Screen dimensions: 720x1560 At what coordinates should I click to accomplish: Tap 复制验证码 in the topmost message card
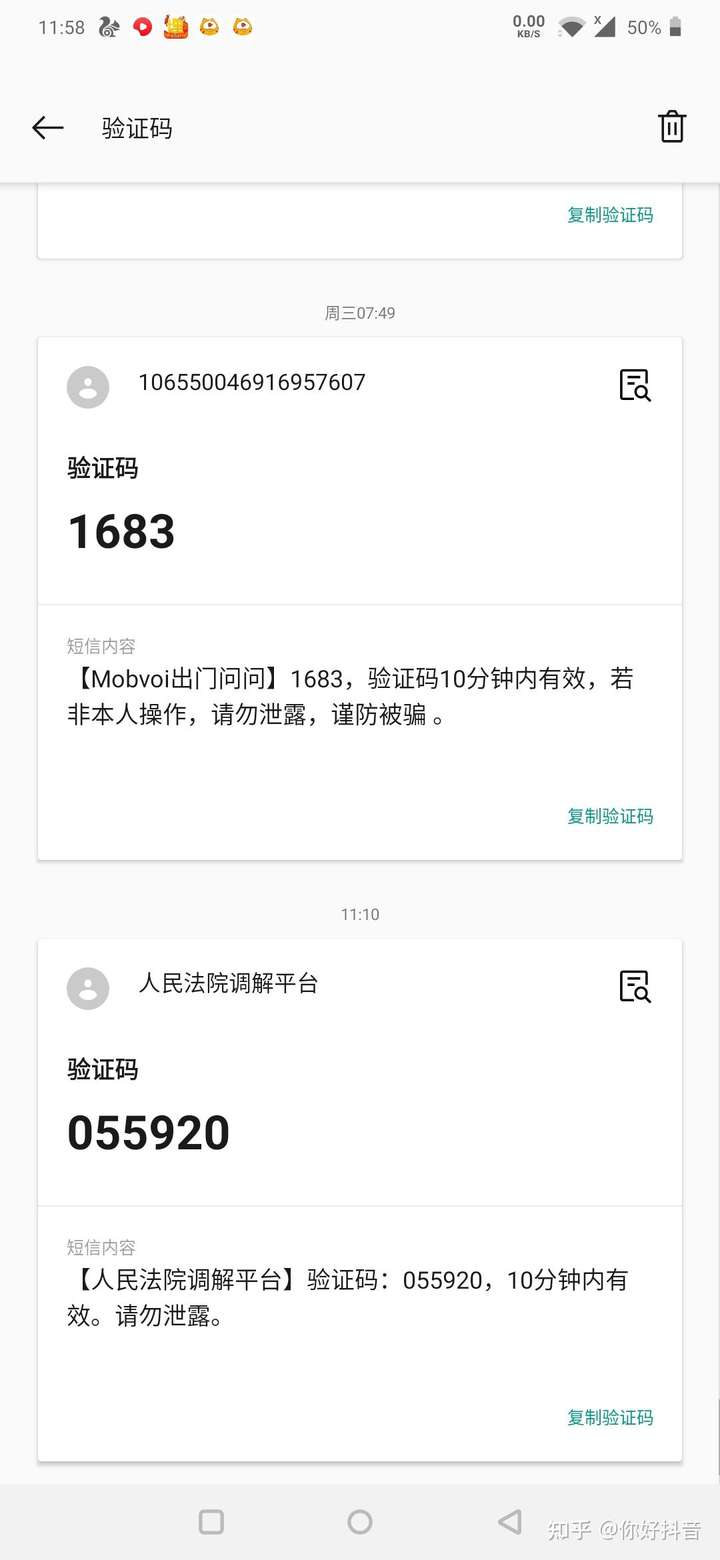610,215
